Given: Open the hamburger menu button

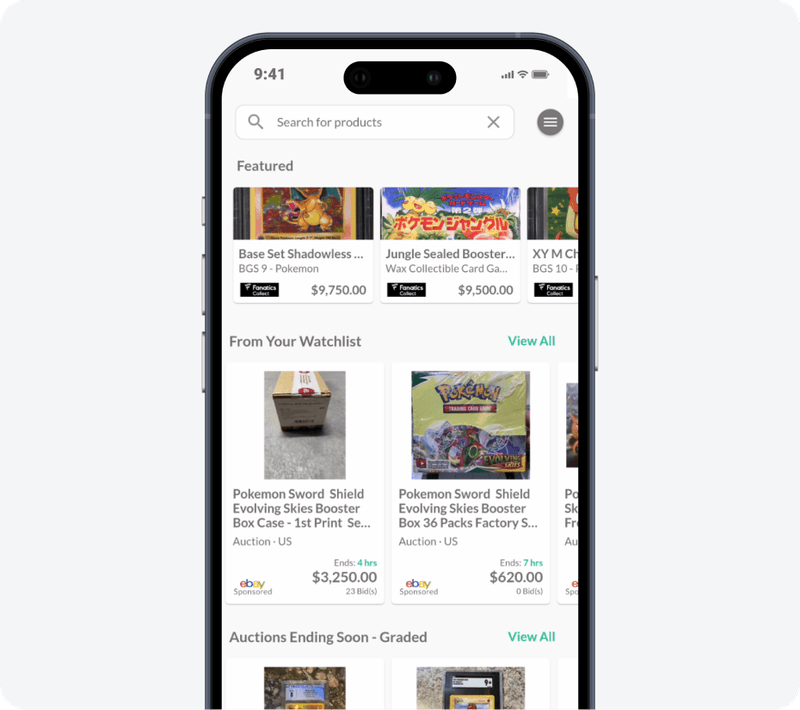Looking at the screenshot, I should [550, 122].
